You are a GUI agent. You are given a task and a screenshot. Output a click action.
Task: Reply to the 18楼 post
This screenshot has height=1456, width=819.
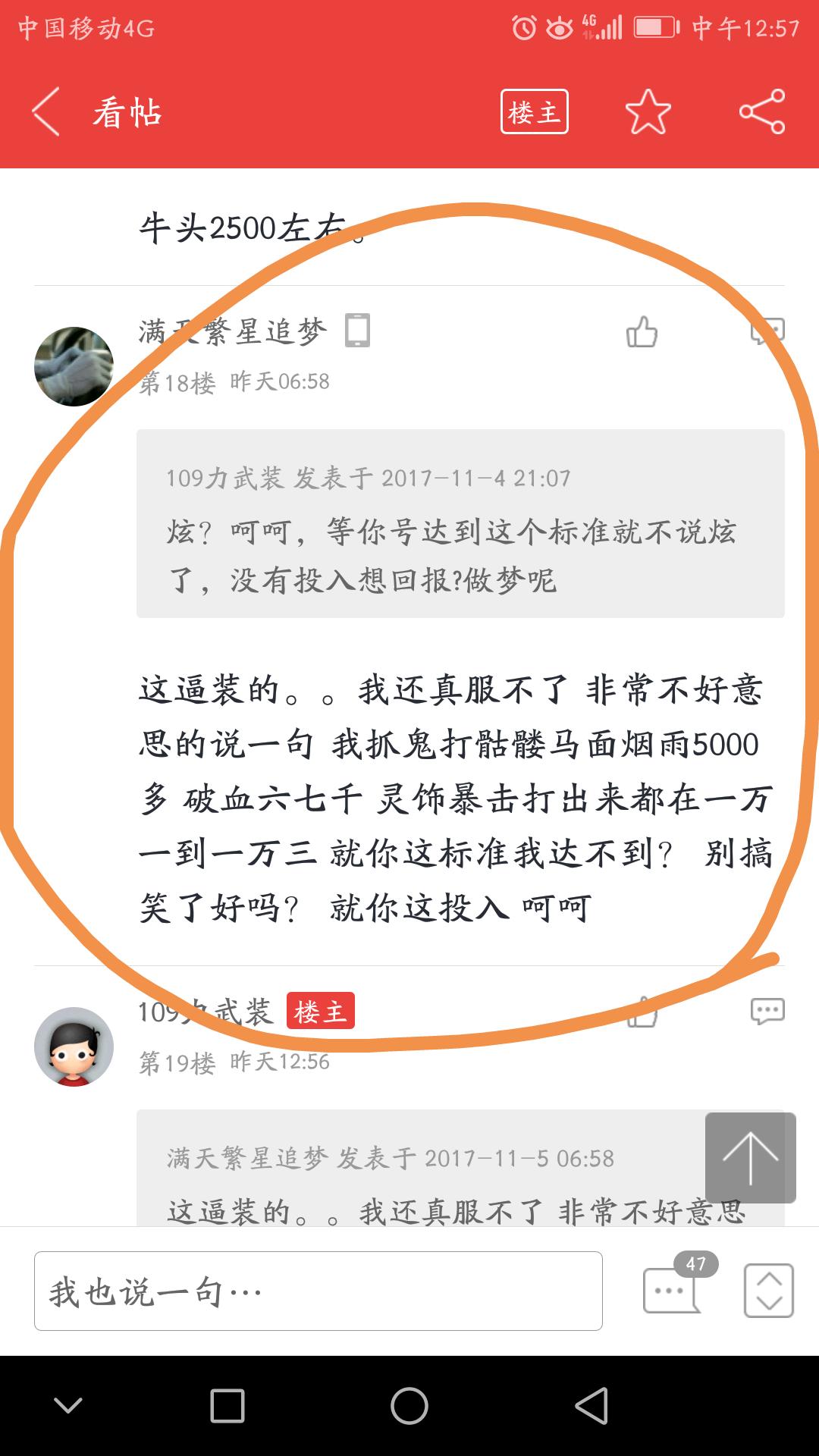[x=766, y=332]
